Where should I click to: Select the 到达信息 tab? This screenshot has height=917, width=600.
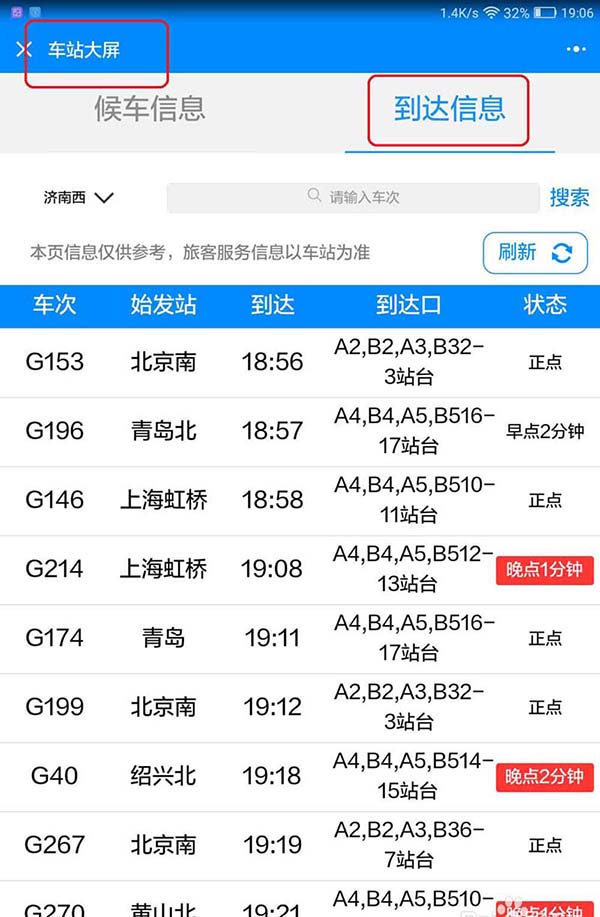(449, 108)
